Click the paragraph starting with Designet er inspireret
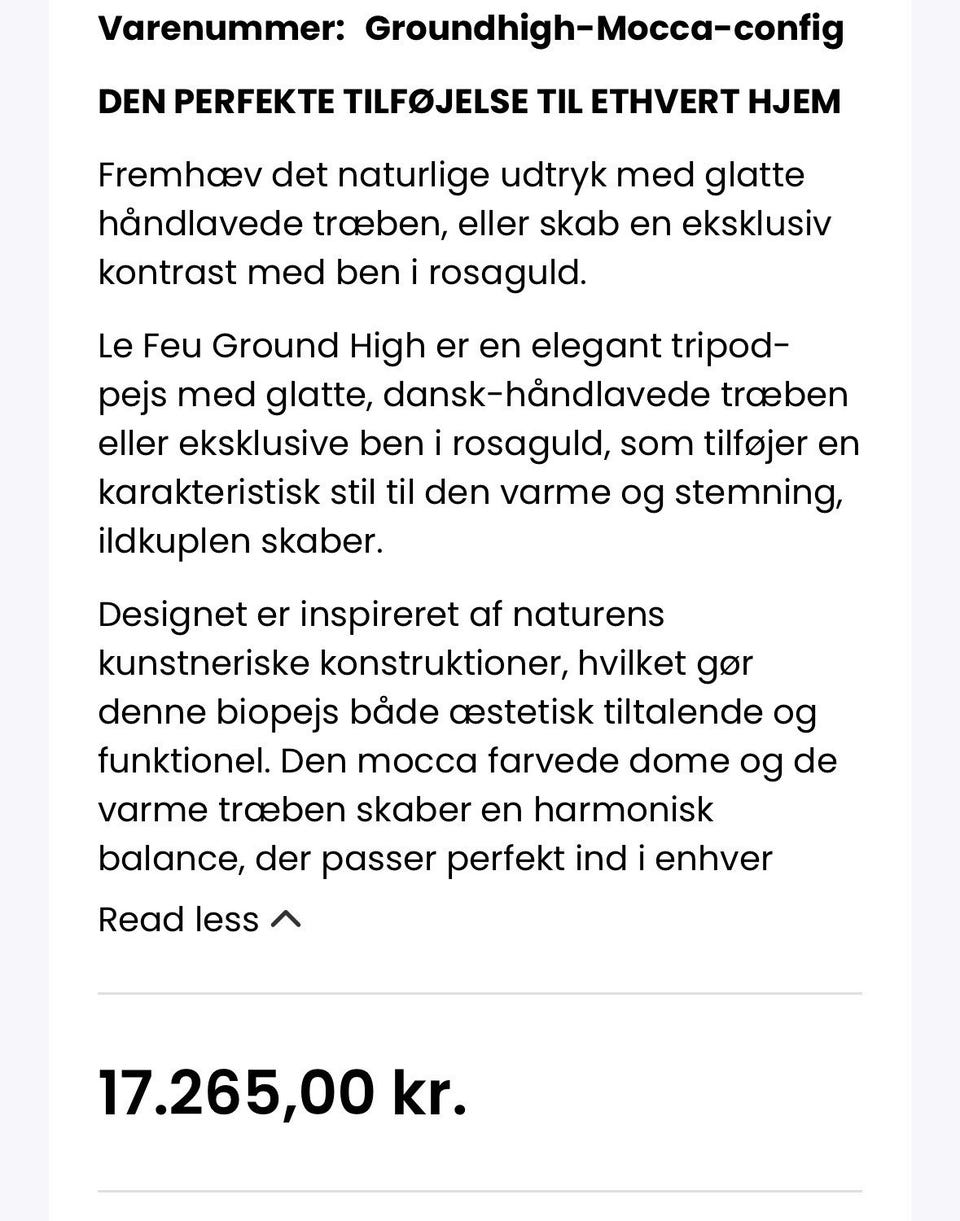The image size is (960, 1221). pos(460,735)
